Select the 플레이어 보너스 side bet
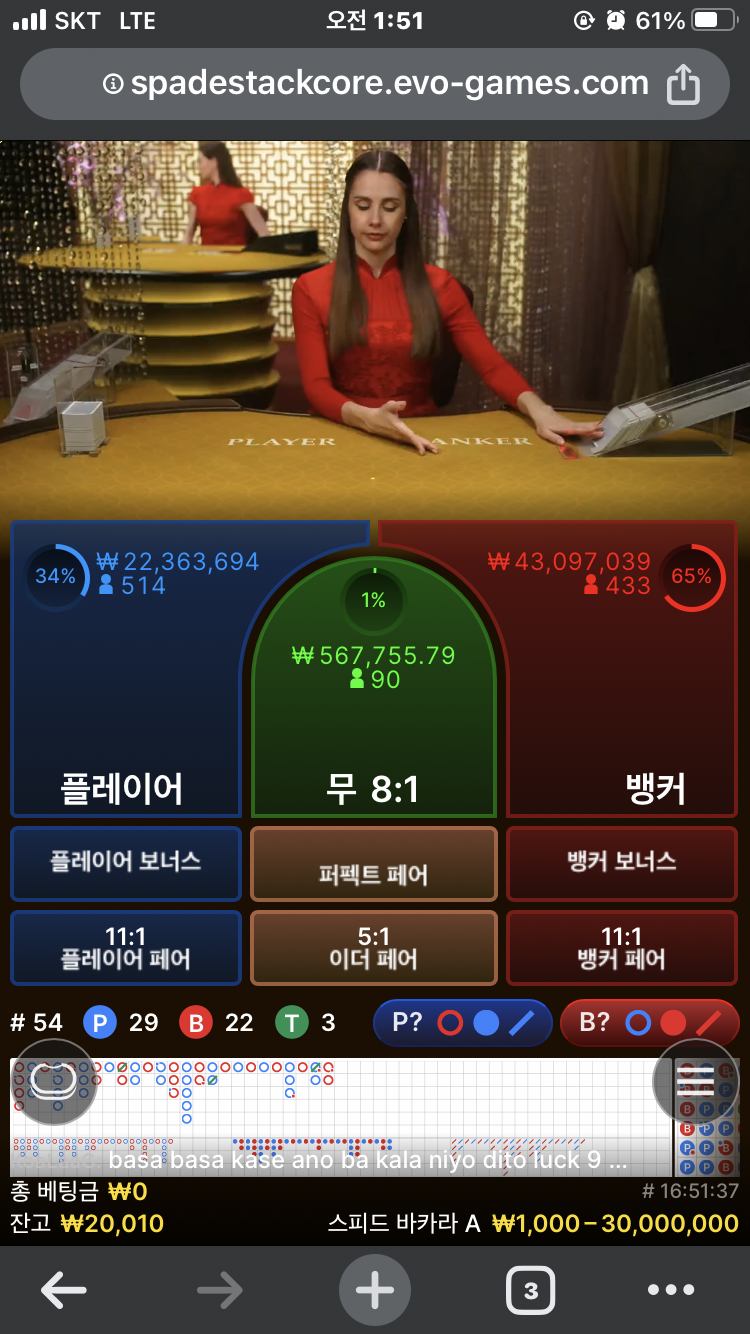 pos(126,862)
